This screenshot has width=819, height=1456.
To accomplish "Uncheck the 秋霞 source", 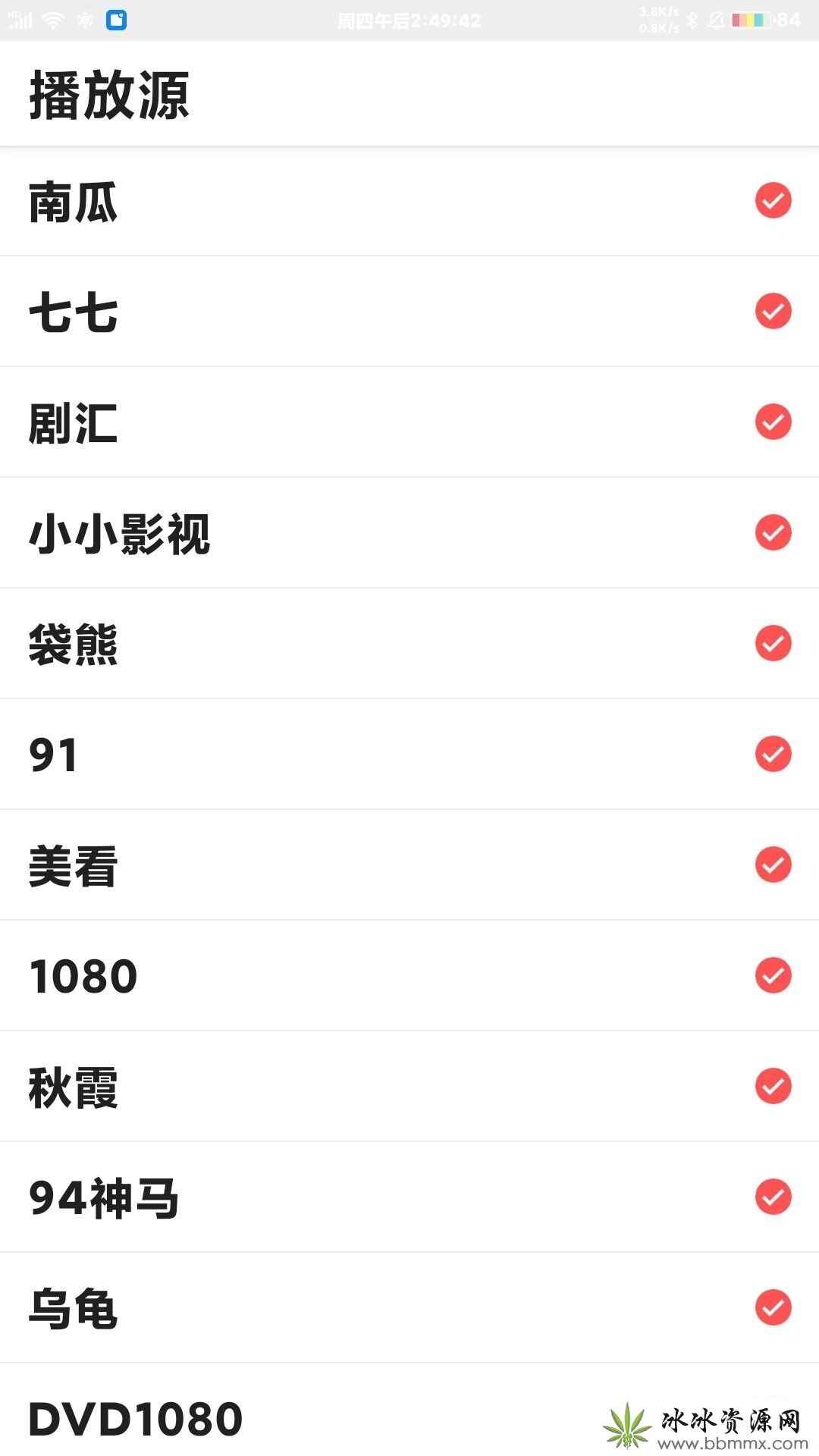I will pyautogui.click(x=773, y=1087).
